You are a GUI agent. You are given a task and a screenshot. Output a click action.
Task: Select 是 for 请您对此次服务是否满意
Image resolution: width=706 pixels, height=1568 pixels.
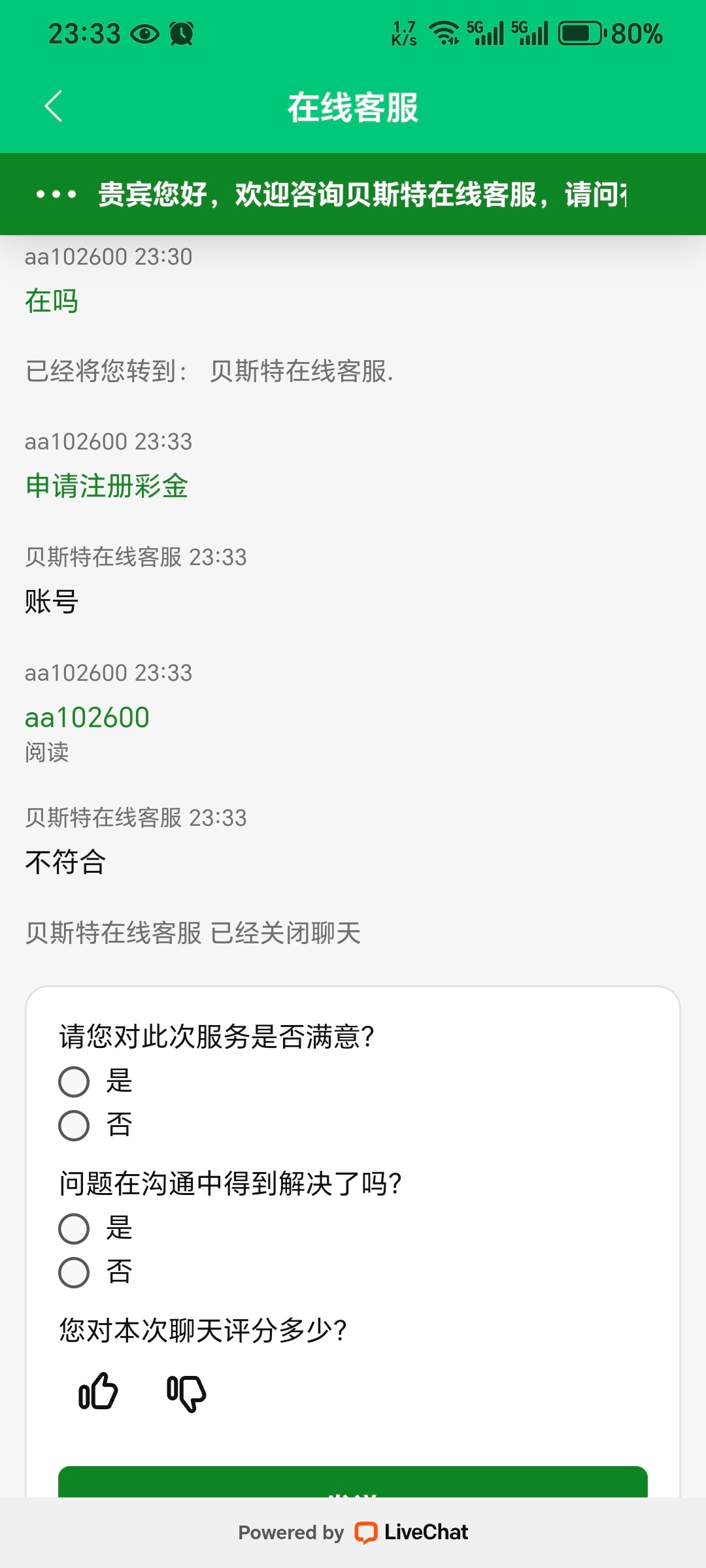74,1082
